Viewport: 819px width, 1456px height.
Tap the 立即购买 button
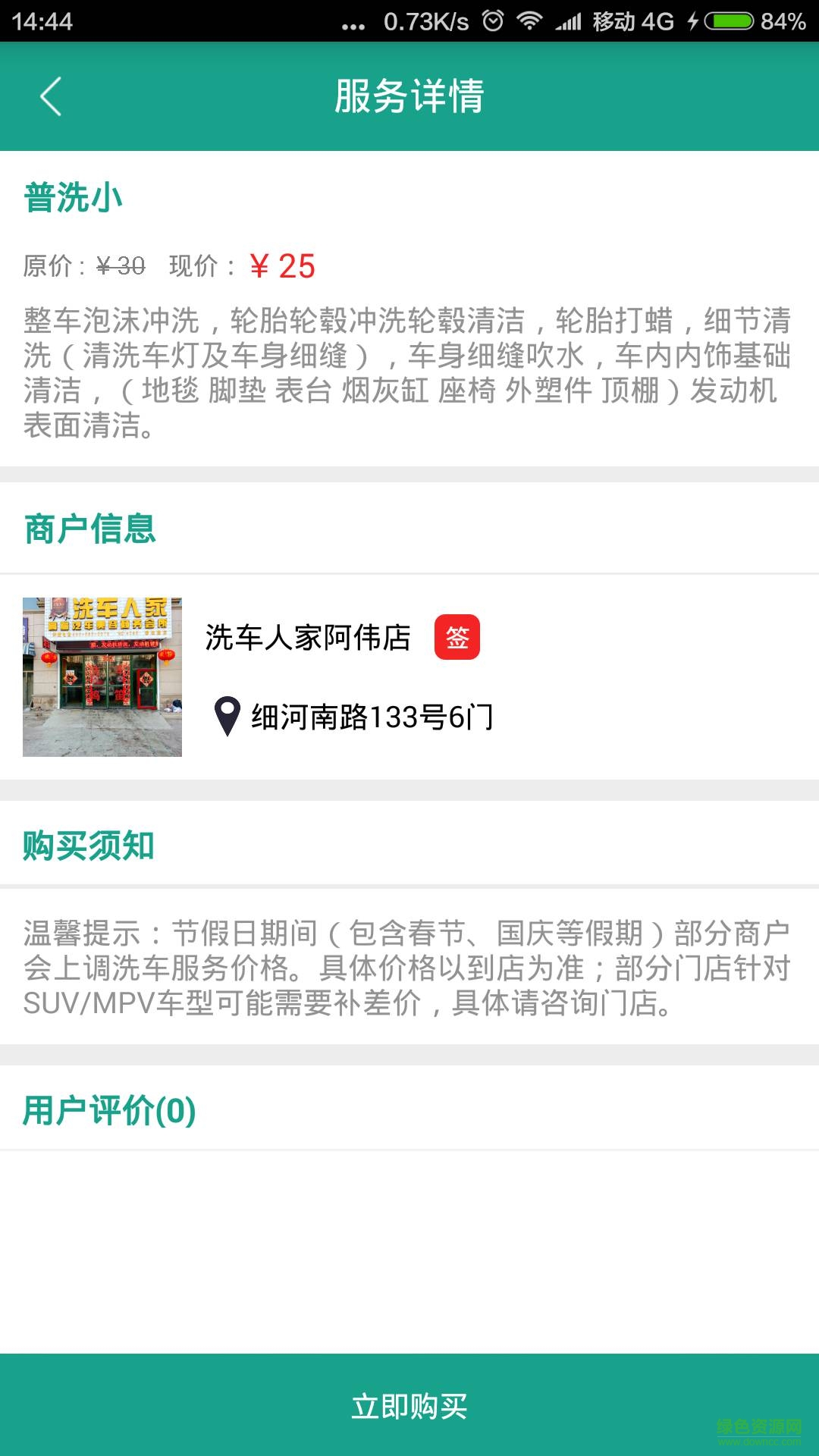click(409, 1405)
